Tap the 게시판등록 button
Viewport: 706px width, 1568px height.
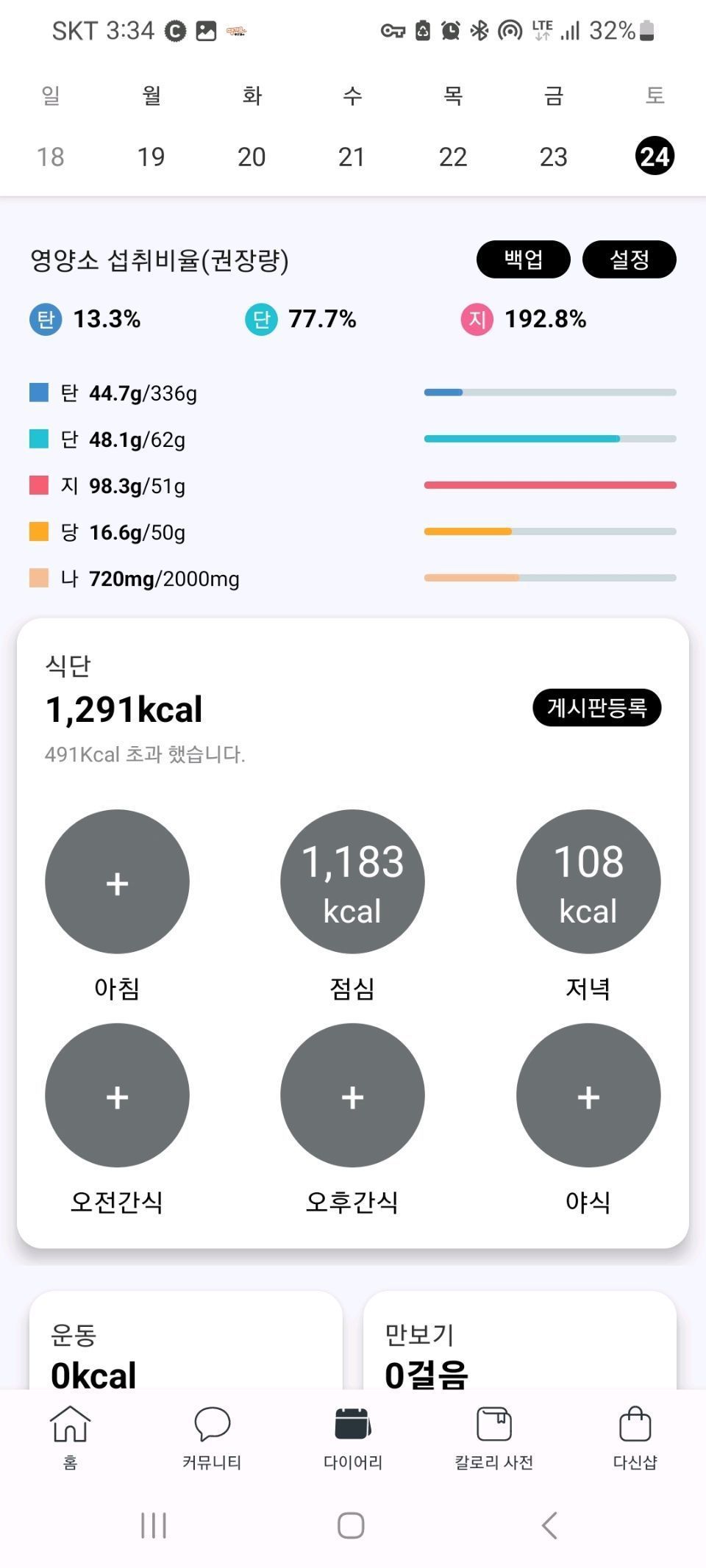(x=596, y=708)
